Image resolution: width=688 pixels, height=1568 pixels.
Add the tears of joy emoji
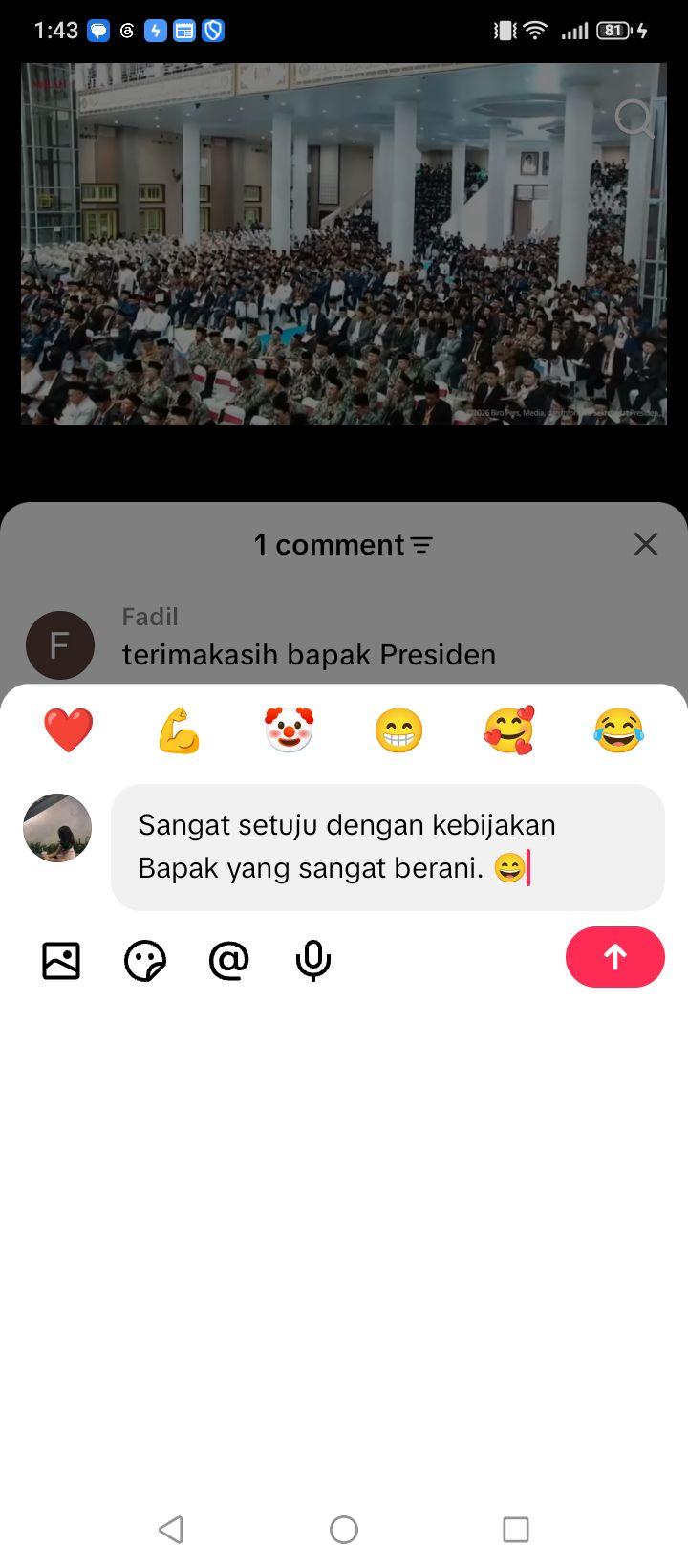[618, 730]
